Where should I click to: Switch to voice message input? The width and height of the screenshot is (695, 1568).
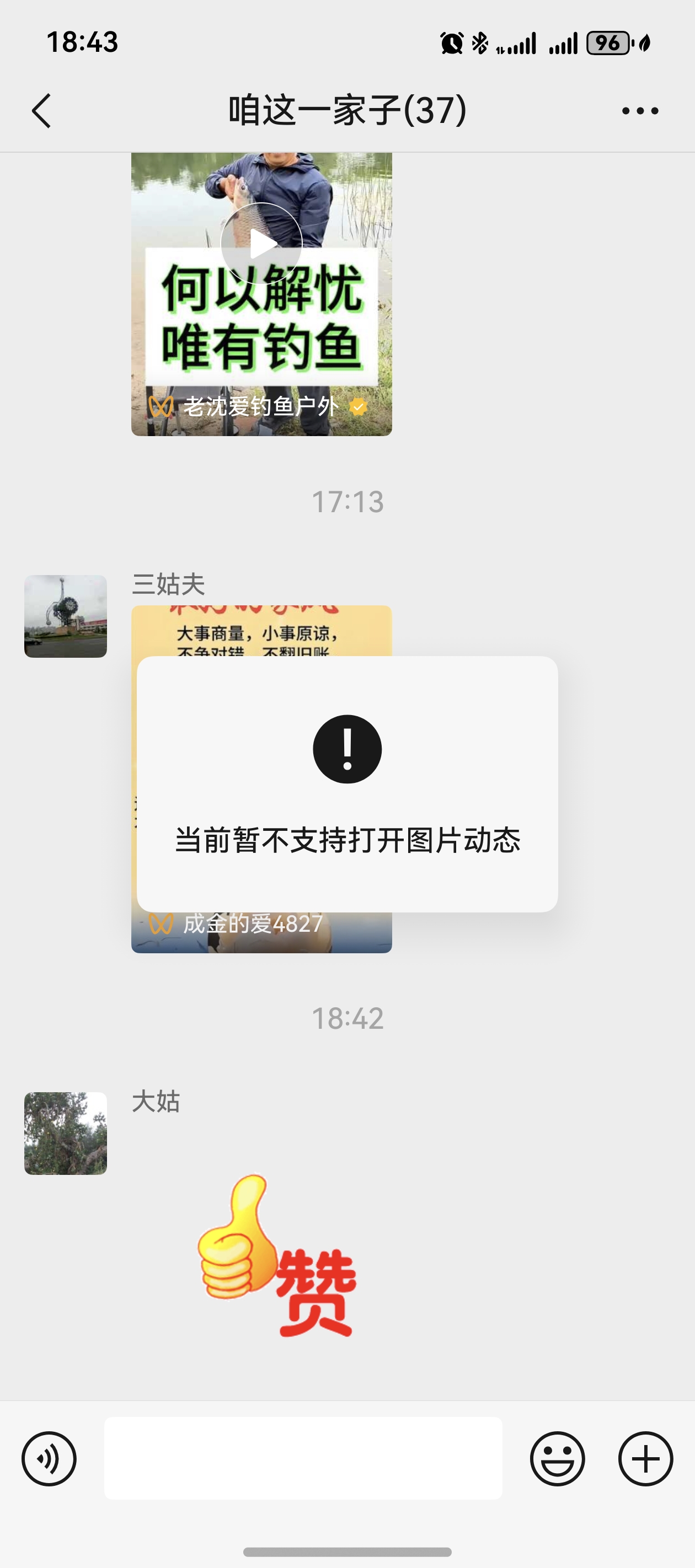[x=49, y=1458]
